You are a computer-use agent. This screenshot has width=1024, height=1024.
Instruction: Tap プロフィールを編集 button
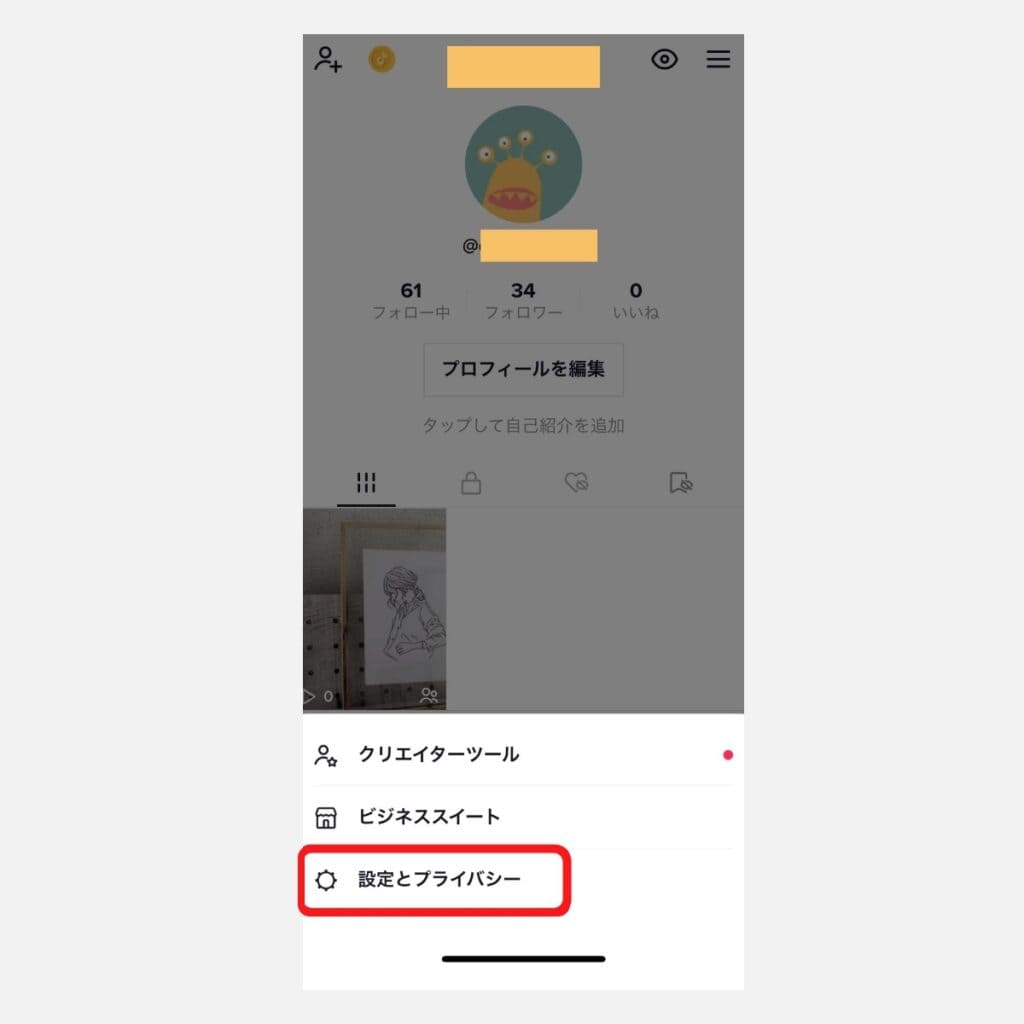pyautogui.click(x=523, y=369)
